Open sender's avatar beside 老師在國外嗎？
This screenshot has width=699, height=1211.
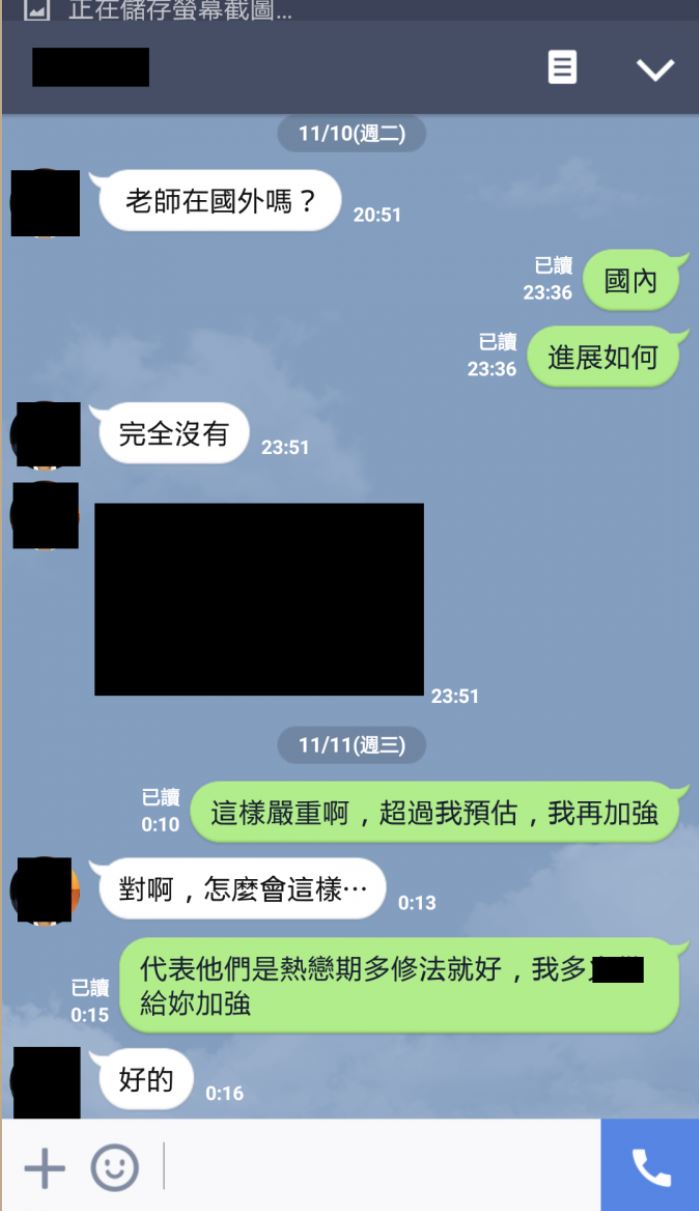45,203
